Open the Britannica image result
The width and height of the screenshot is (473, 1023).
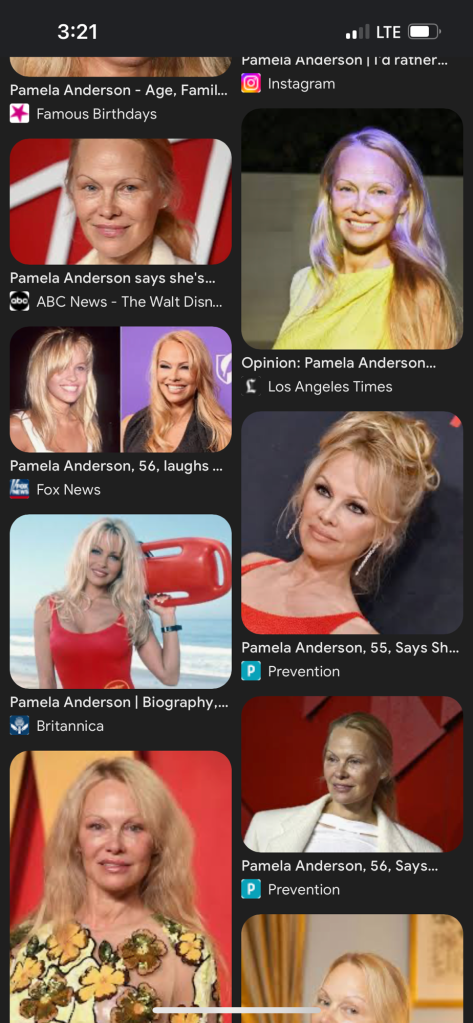pos(121,602)
